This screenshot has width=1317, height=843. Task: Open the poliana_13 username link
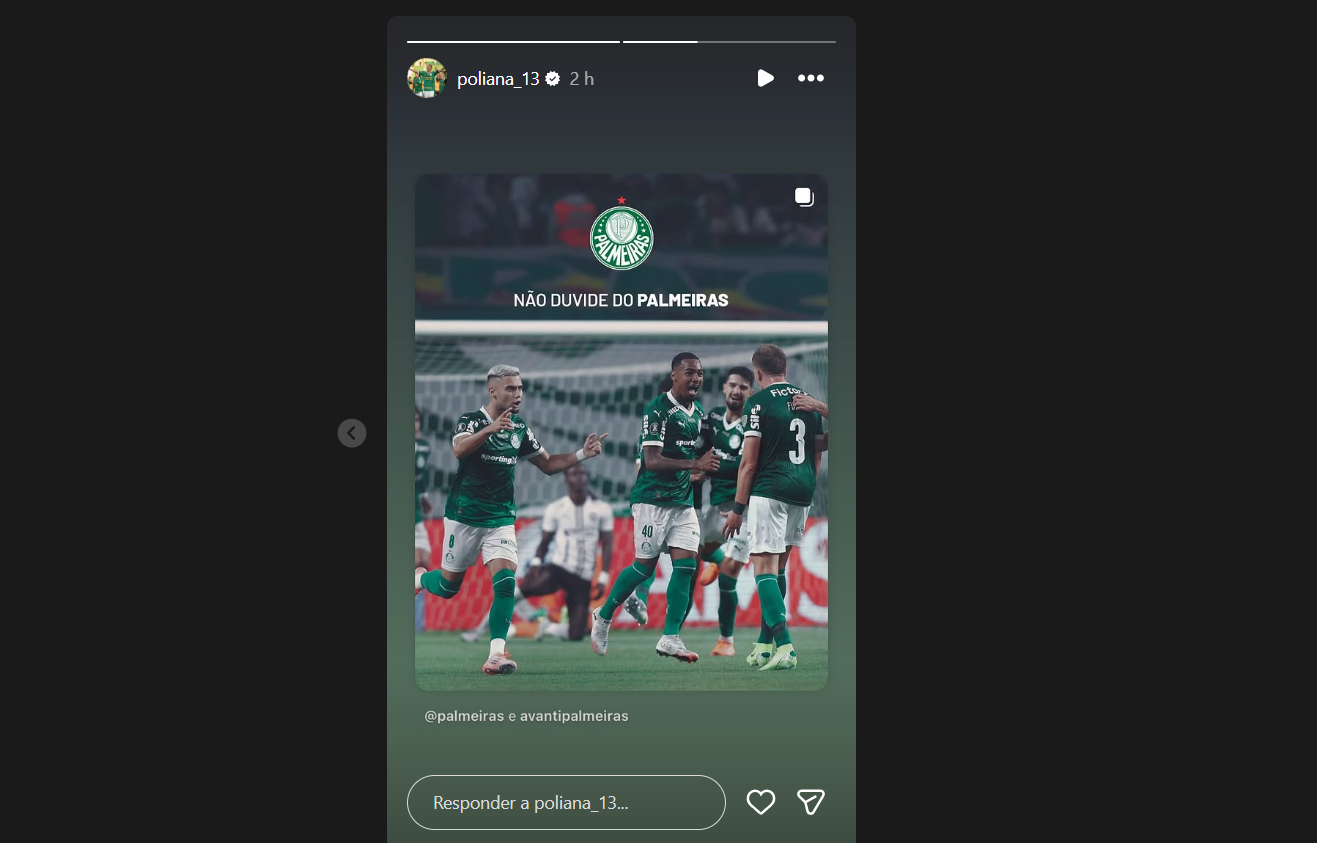498,79
